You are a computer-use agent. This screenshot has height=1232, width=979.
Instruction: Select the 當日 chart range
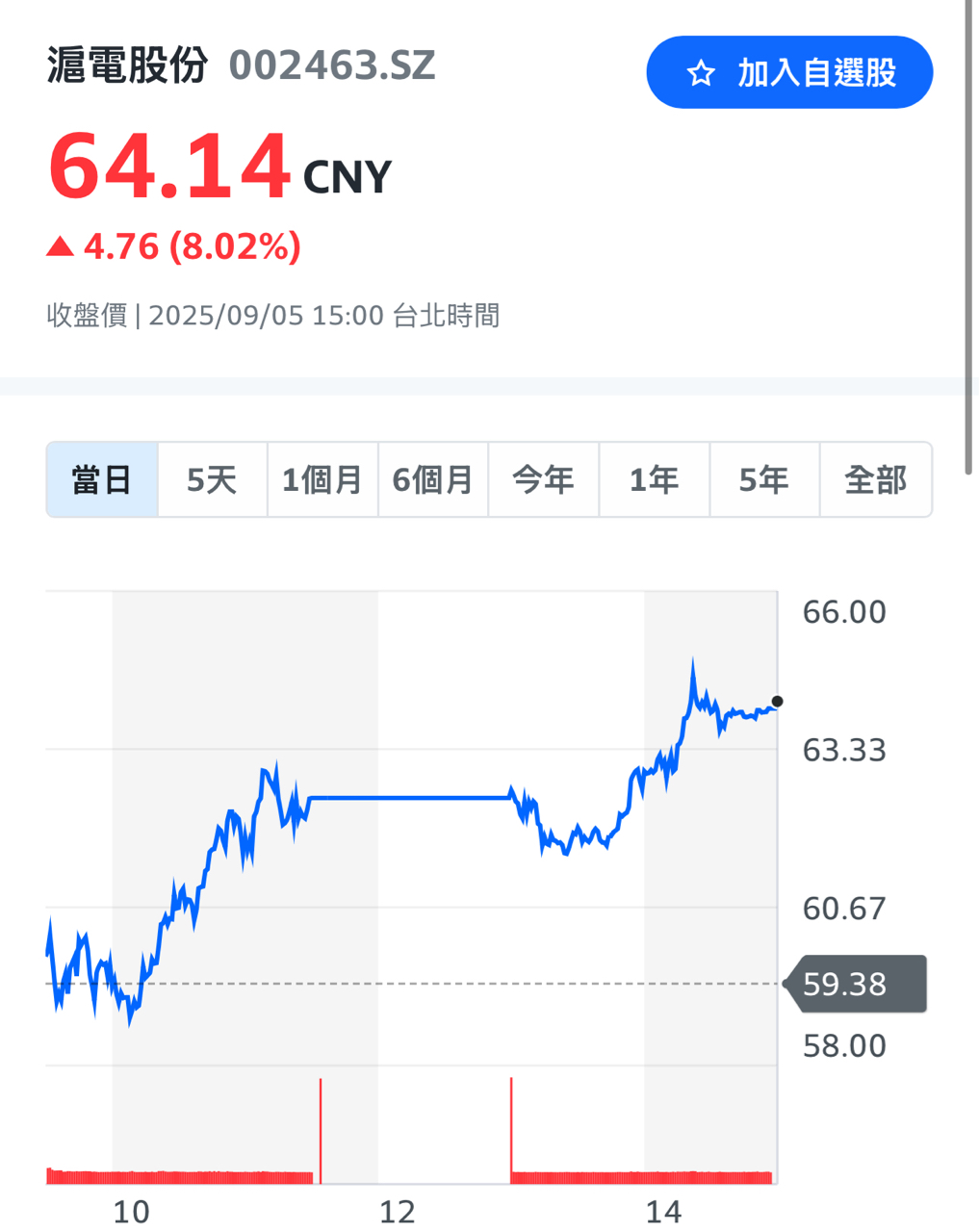tap(102, 479)
